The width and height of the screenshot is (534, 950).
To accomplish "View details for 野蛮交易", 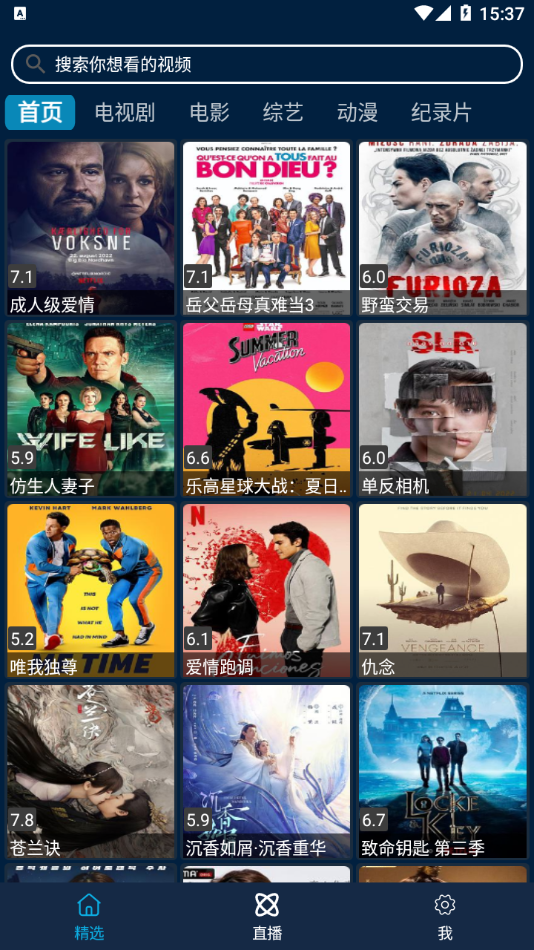I will point(442,228).
